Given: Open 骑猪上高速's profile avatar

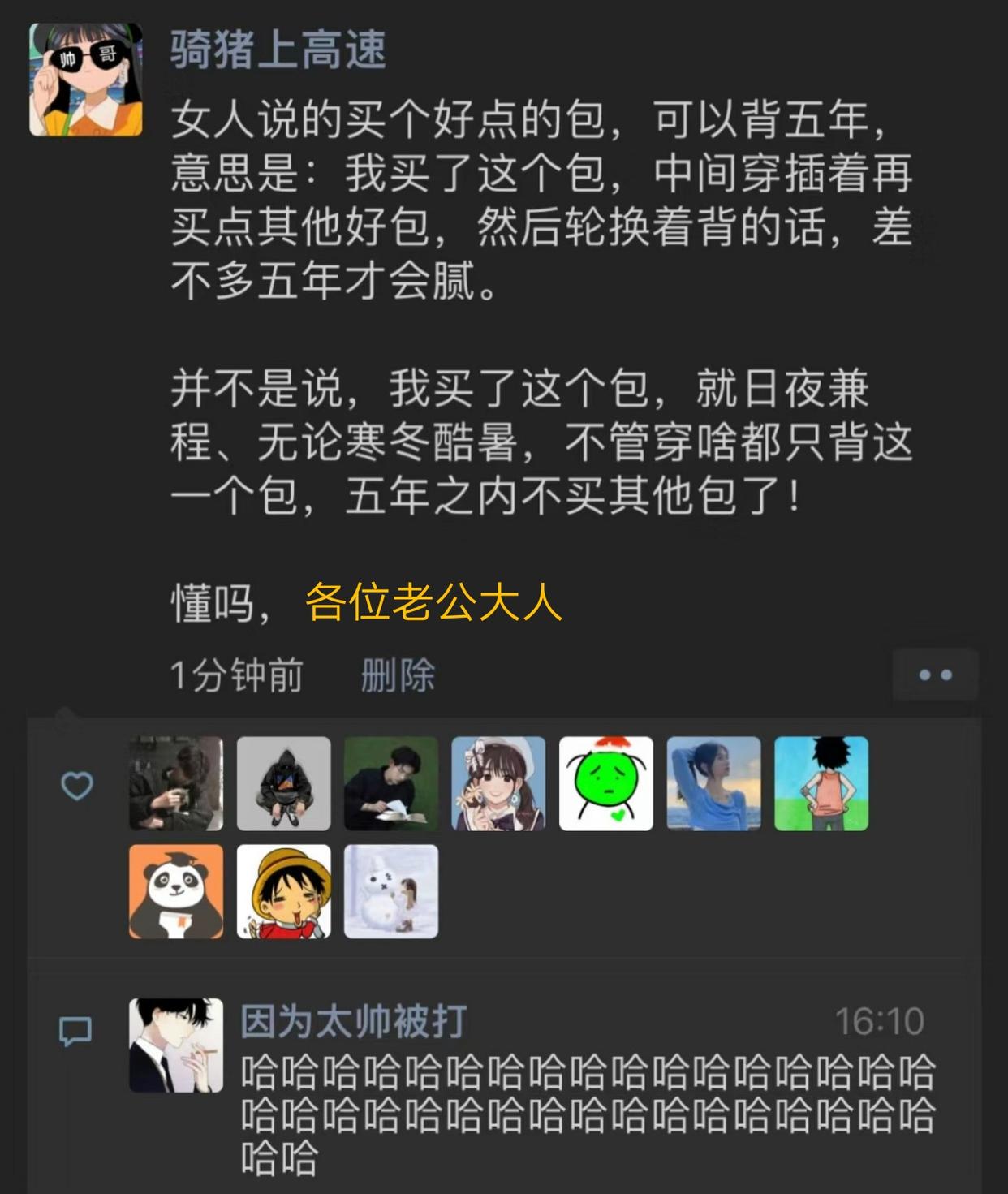Looking at the screenshot, I should 86,80.
